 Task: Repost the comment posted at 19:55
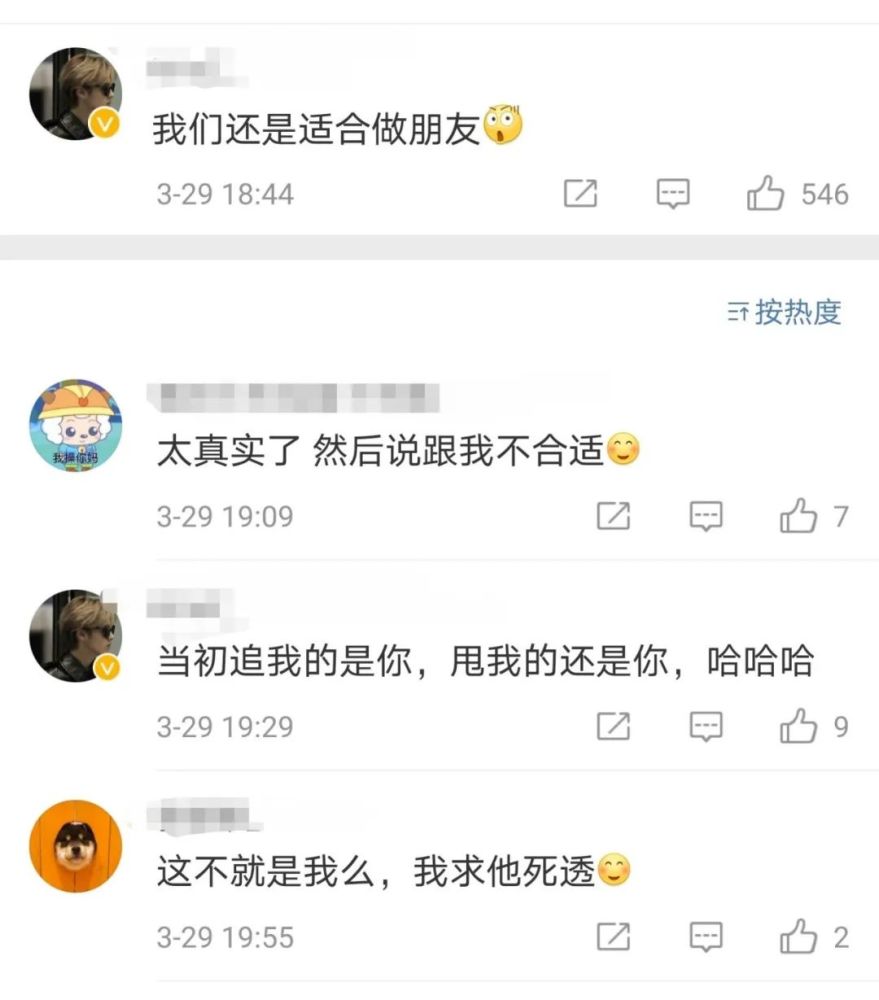click(x=613, y=937)
